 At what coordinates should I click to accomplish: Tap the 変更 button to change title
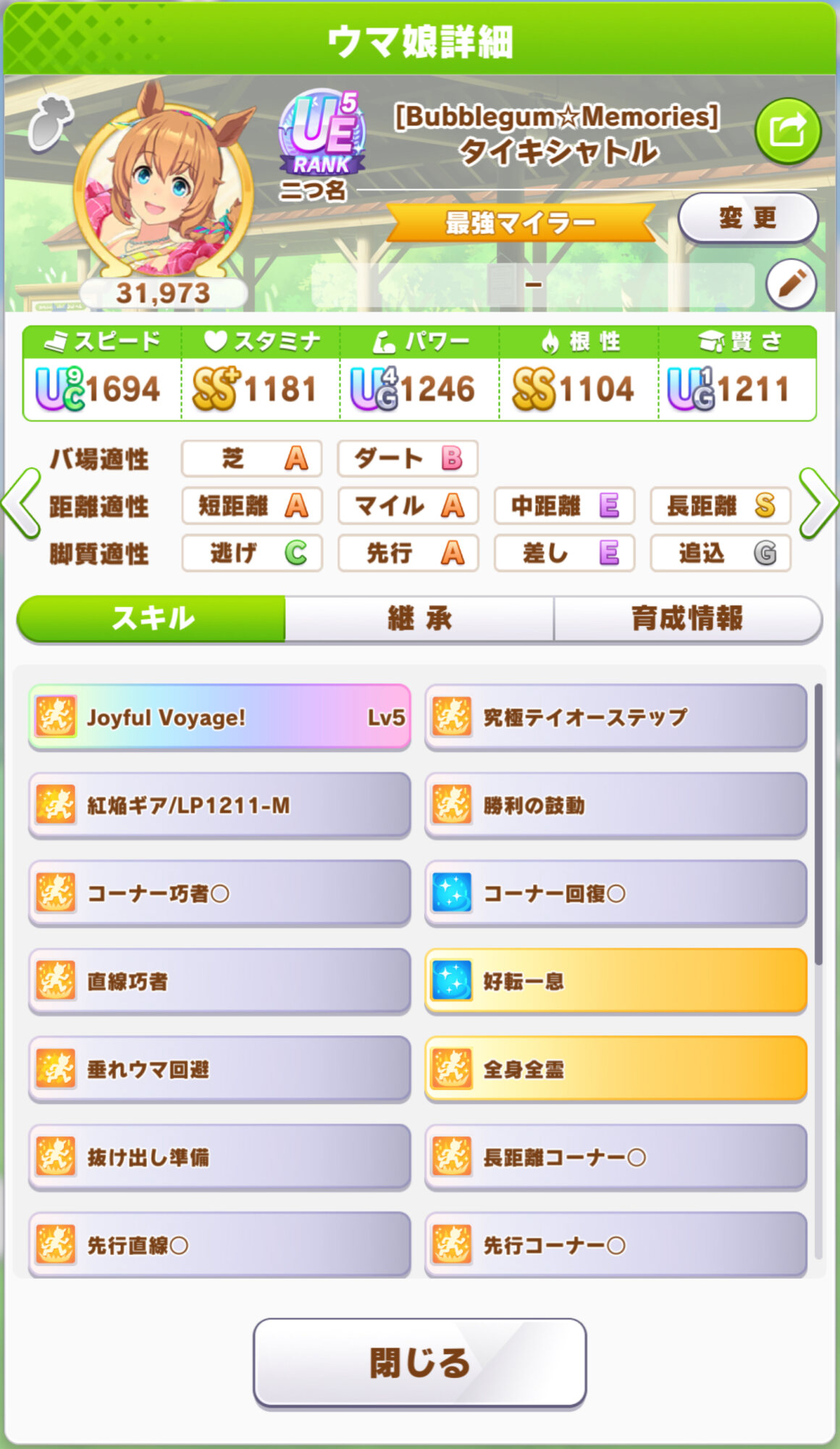click(748, 218)
